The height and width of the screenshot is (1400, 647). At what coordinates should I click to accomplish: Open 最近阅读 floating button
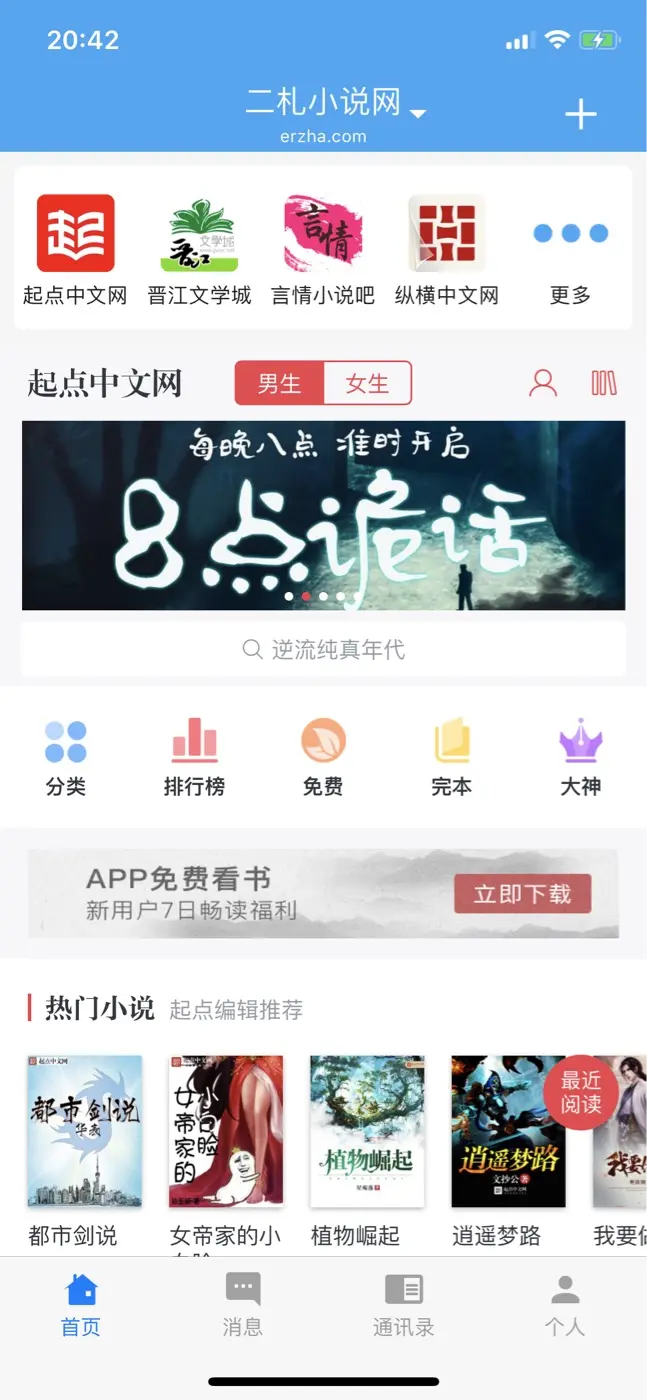580,1092
